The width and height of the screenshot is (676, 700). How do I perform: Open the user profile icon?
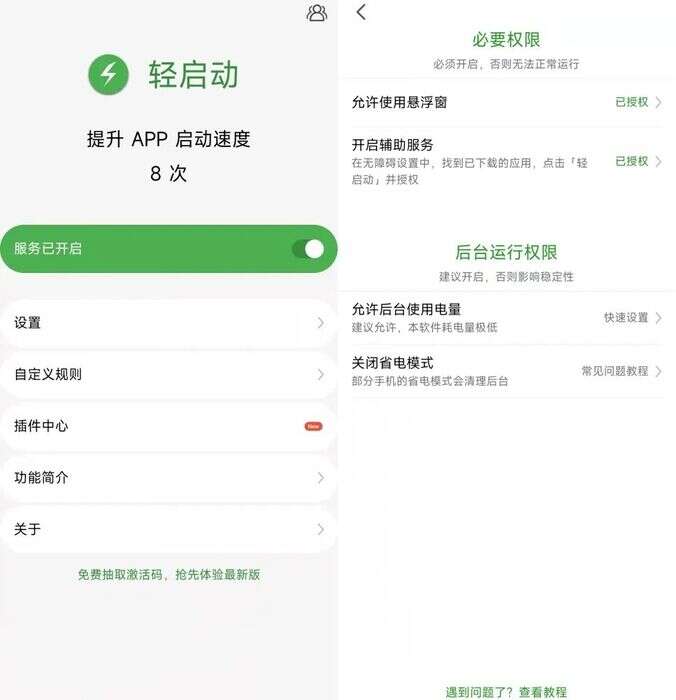point(317,13)
